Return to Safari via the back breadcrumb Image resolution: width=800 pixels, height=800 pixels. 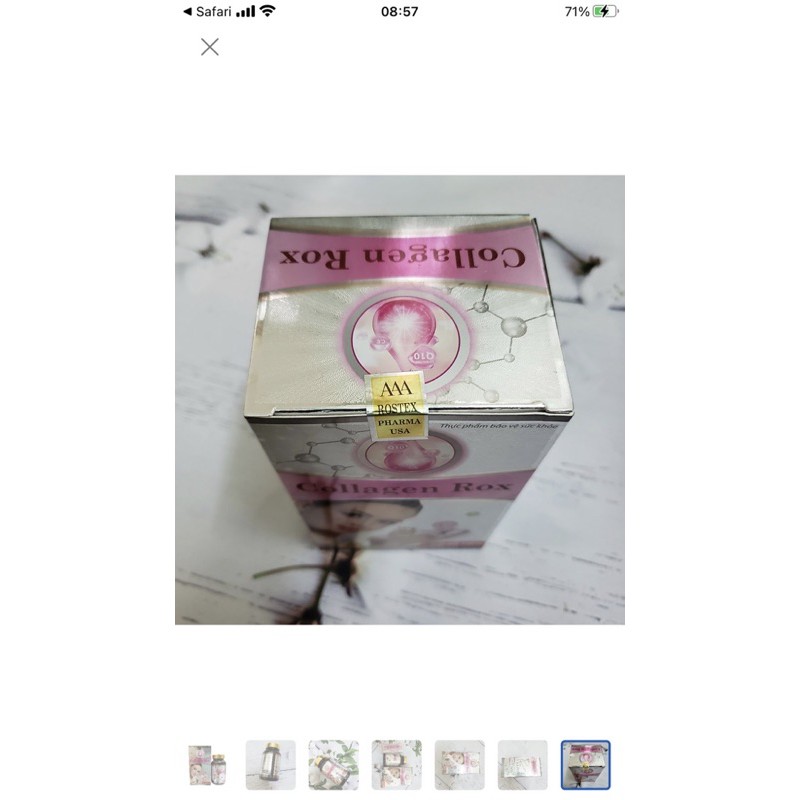tap(207, 12)
